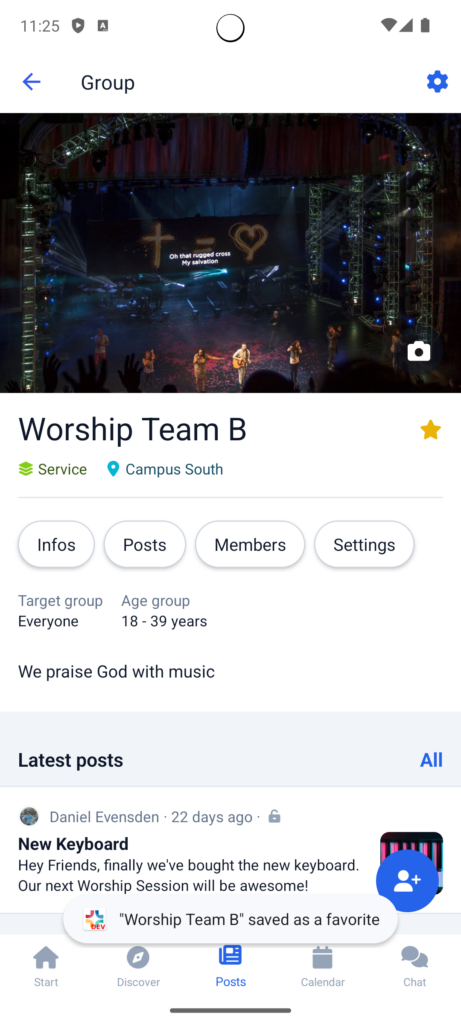Show all latest posts
Viewport: 461px width, 1024px height.
tap(431, 760)
